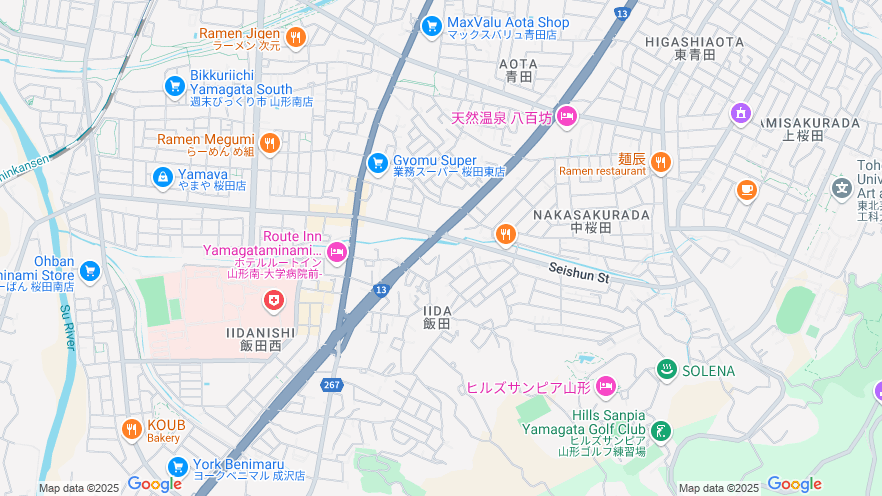Select the York Benimaru store pin

coord(178,466)
